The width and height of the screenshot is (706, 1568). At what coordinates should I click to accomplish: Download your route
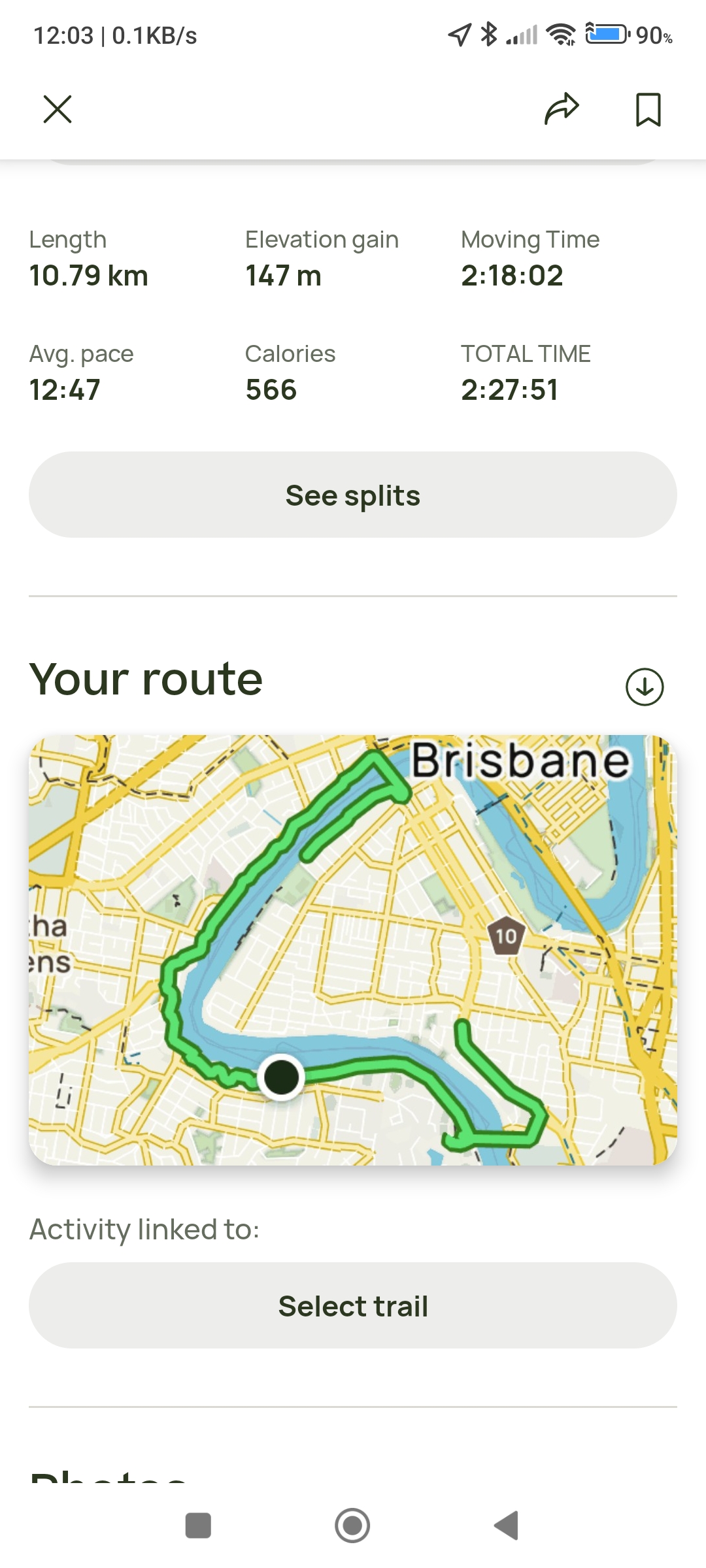pyautogui.click(x=645, y=687)
